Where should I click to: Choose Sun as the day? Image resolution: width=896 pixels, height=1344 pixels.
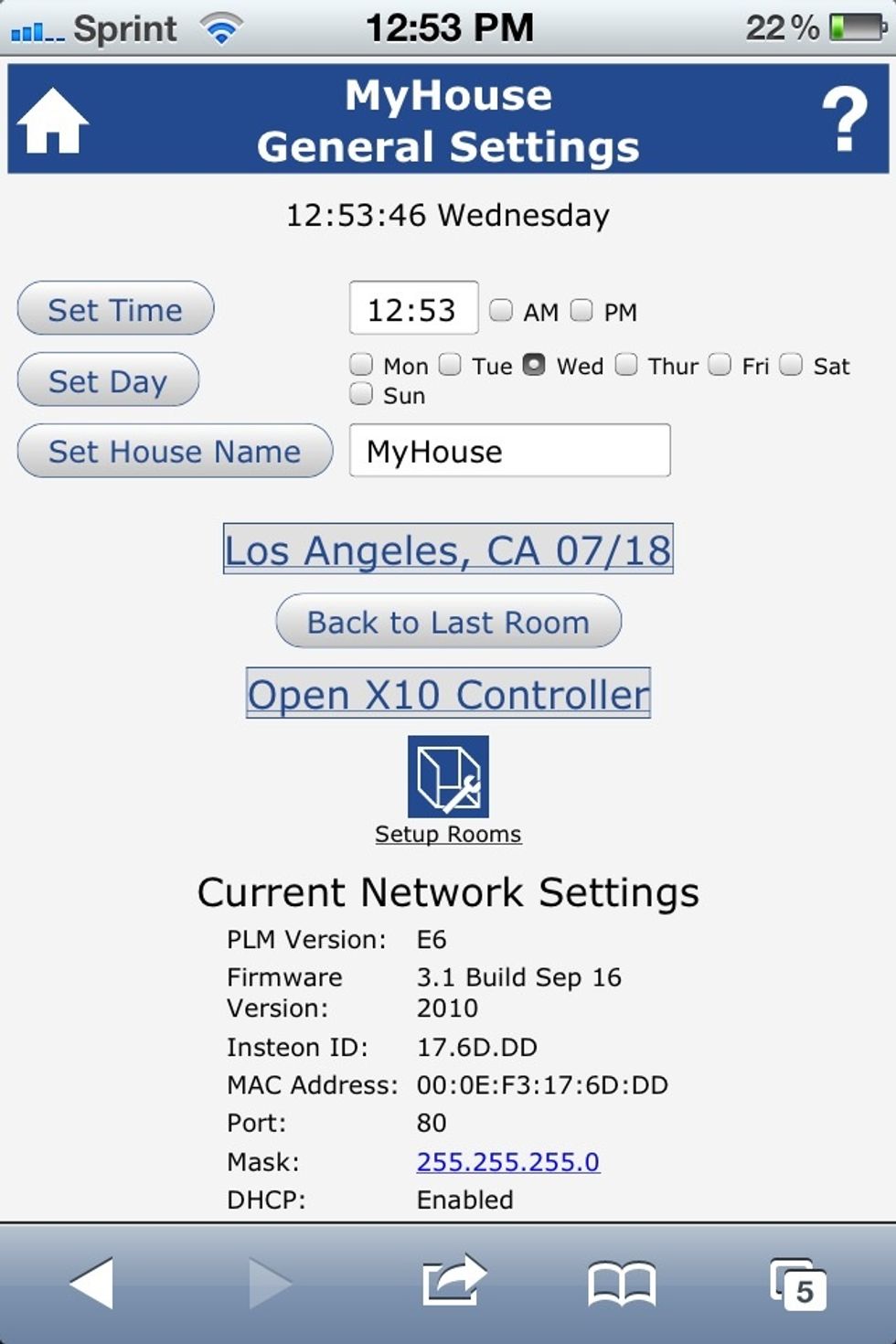[x=361, y=394]
